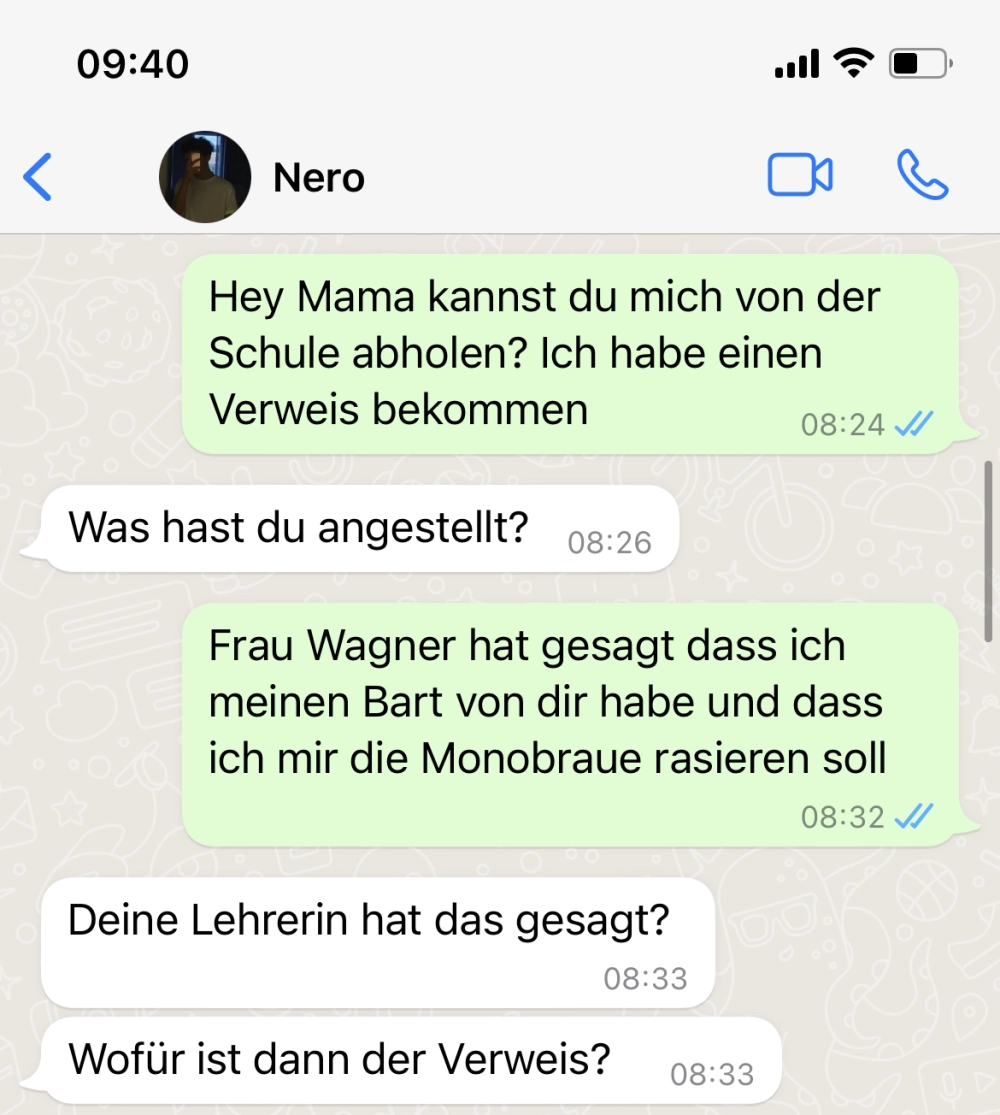This screenshot has width=1000, height=1115.
Task: Start a voice call with Nero
Action: click(x=922, y=176)
